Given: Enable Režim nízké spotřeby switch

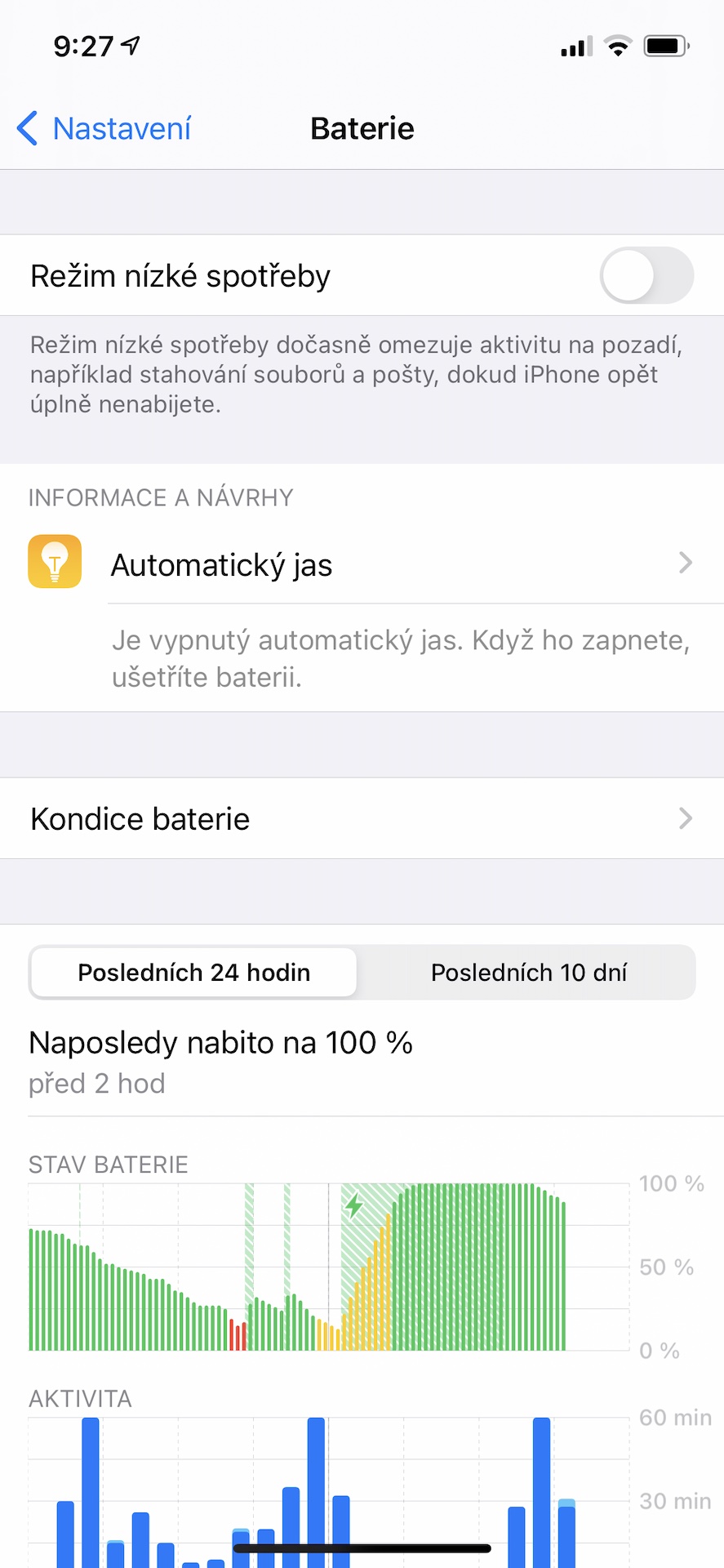Looking at the screenshot, I should point(646,276).
